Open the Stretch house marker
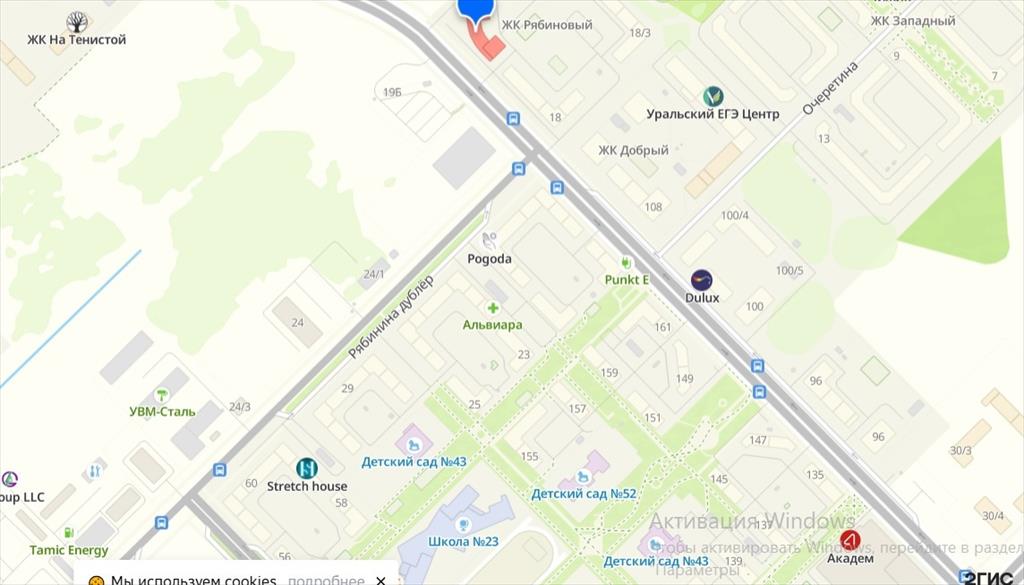Screen dimensions: 1024x585 tap(307, 468)
